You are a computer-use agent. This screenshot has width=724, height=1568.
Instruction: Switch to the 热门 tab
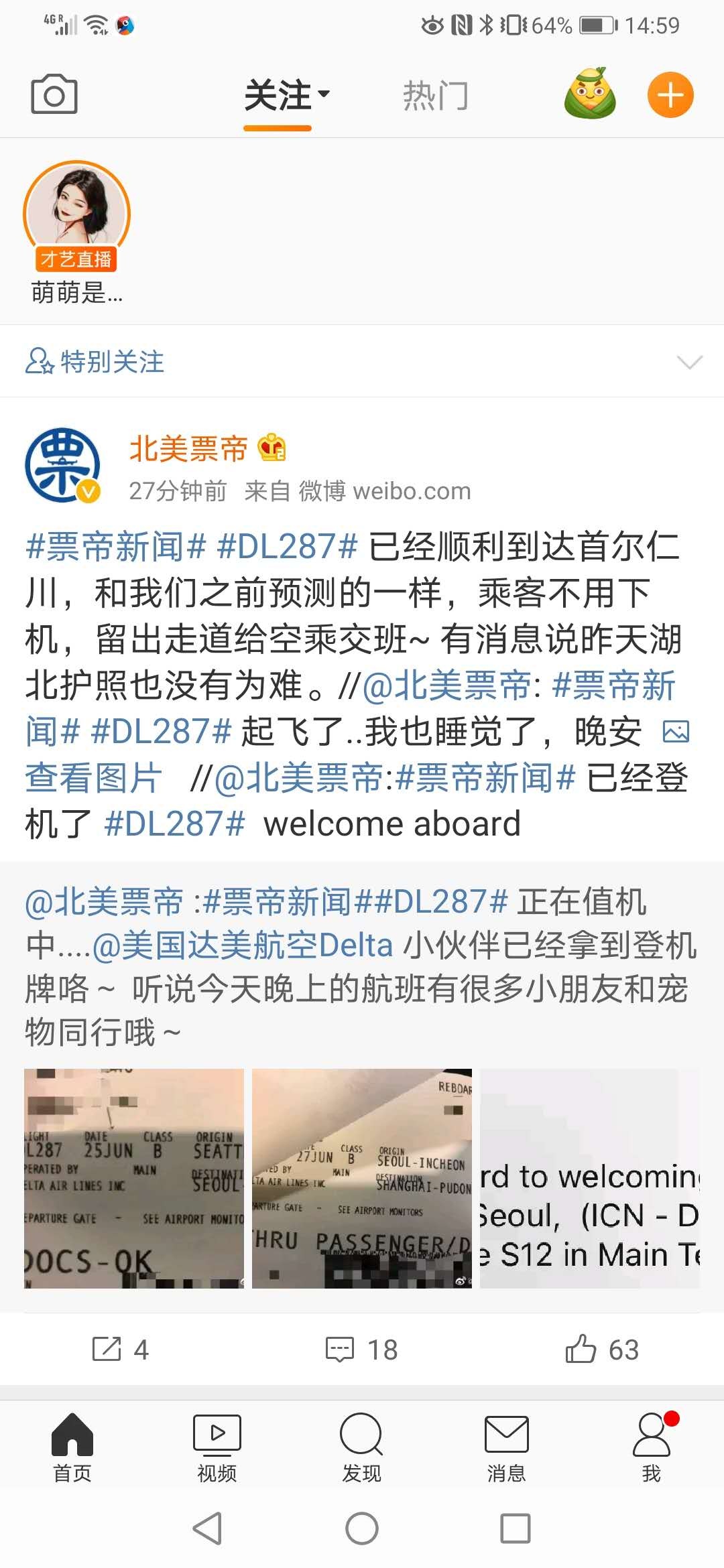[435, 96]
